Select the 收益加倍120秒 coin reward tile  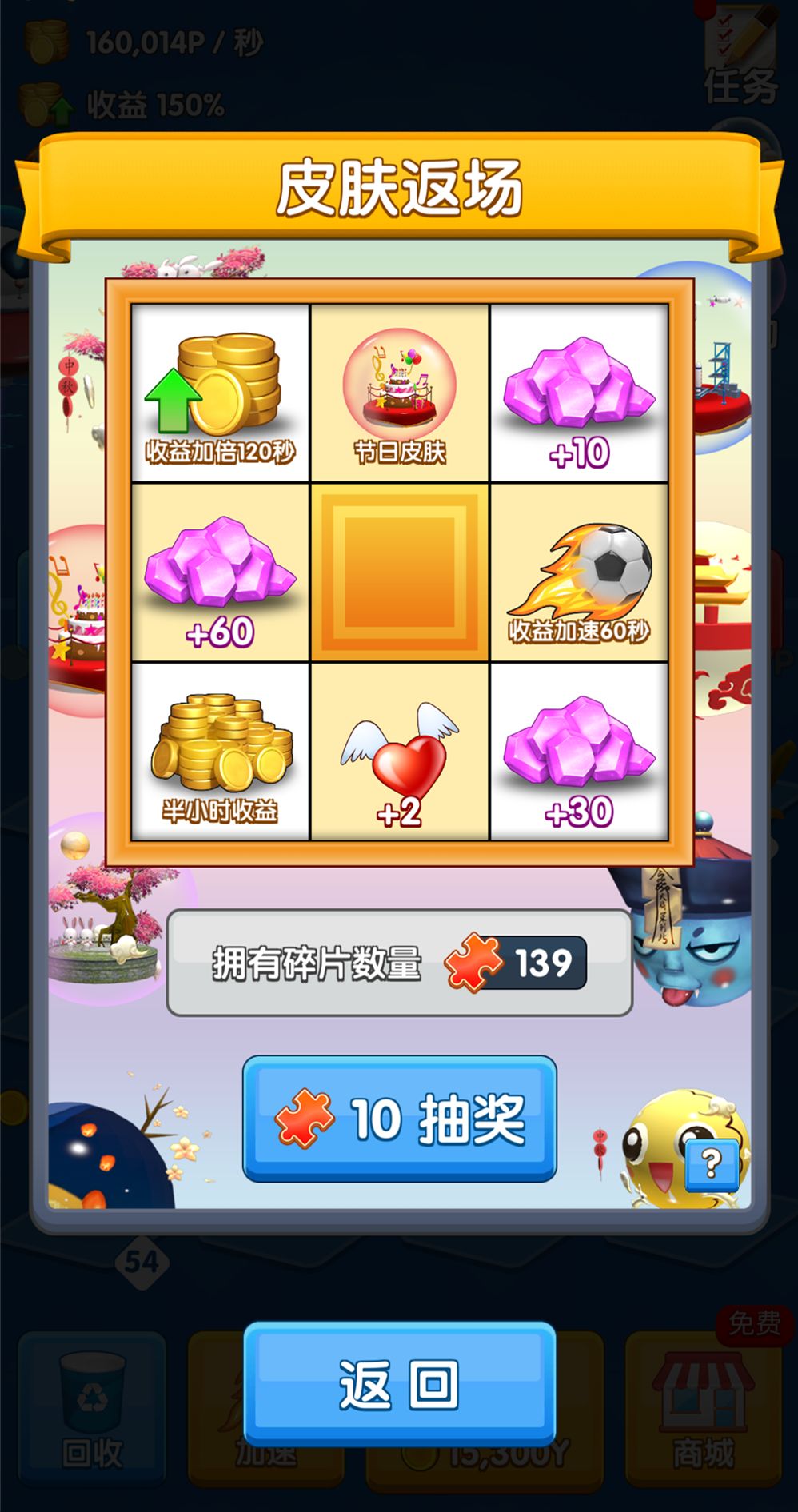pyautogui.click(x=221, y=392)
